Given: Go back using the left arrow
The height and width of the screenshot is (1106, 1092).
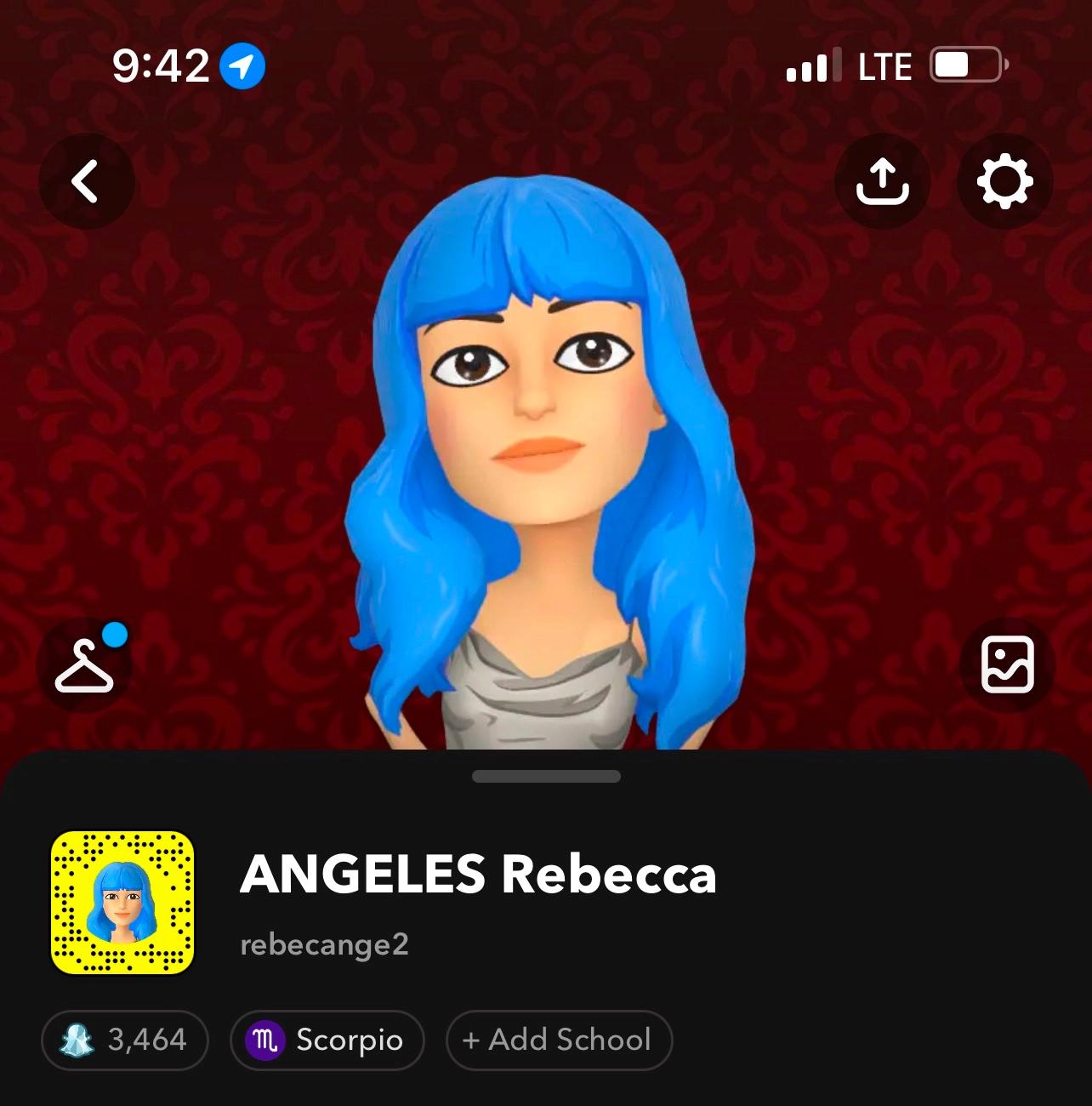Looking at the screenshot, I should [x=86, y=181].
